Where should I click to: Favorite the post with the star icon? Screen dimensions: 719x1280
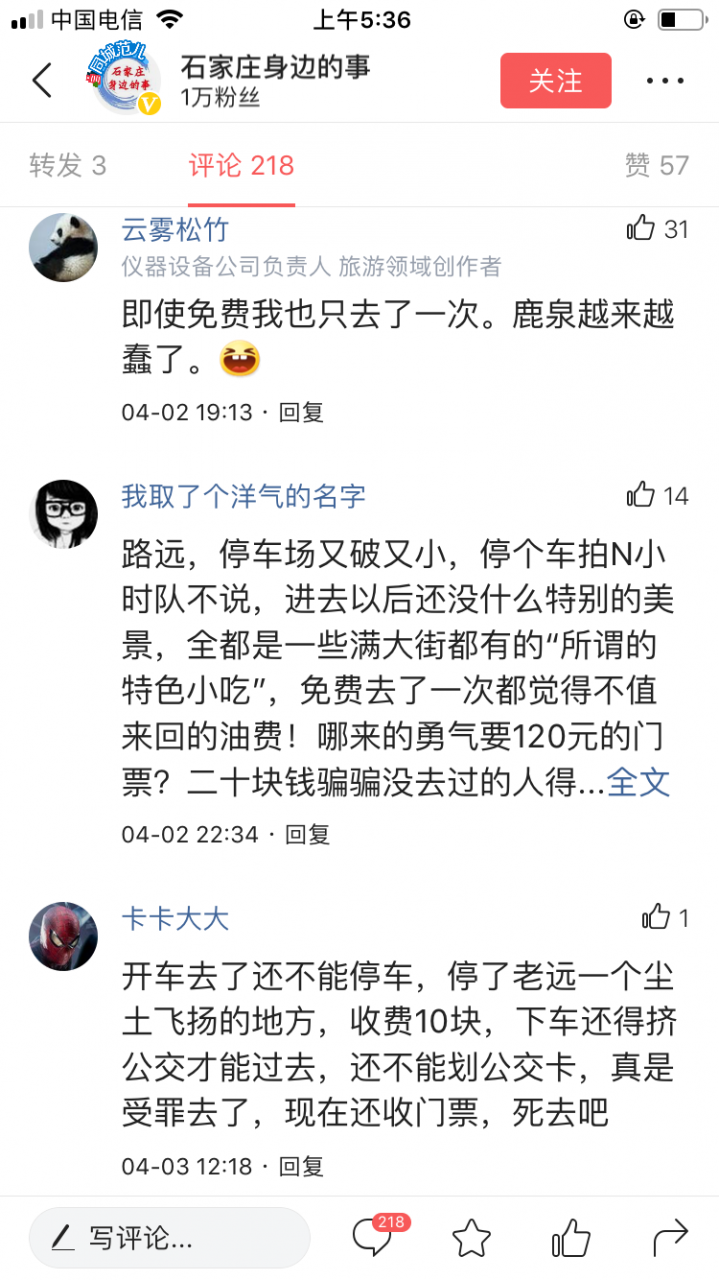click(471, 1238)
